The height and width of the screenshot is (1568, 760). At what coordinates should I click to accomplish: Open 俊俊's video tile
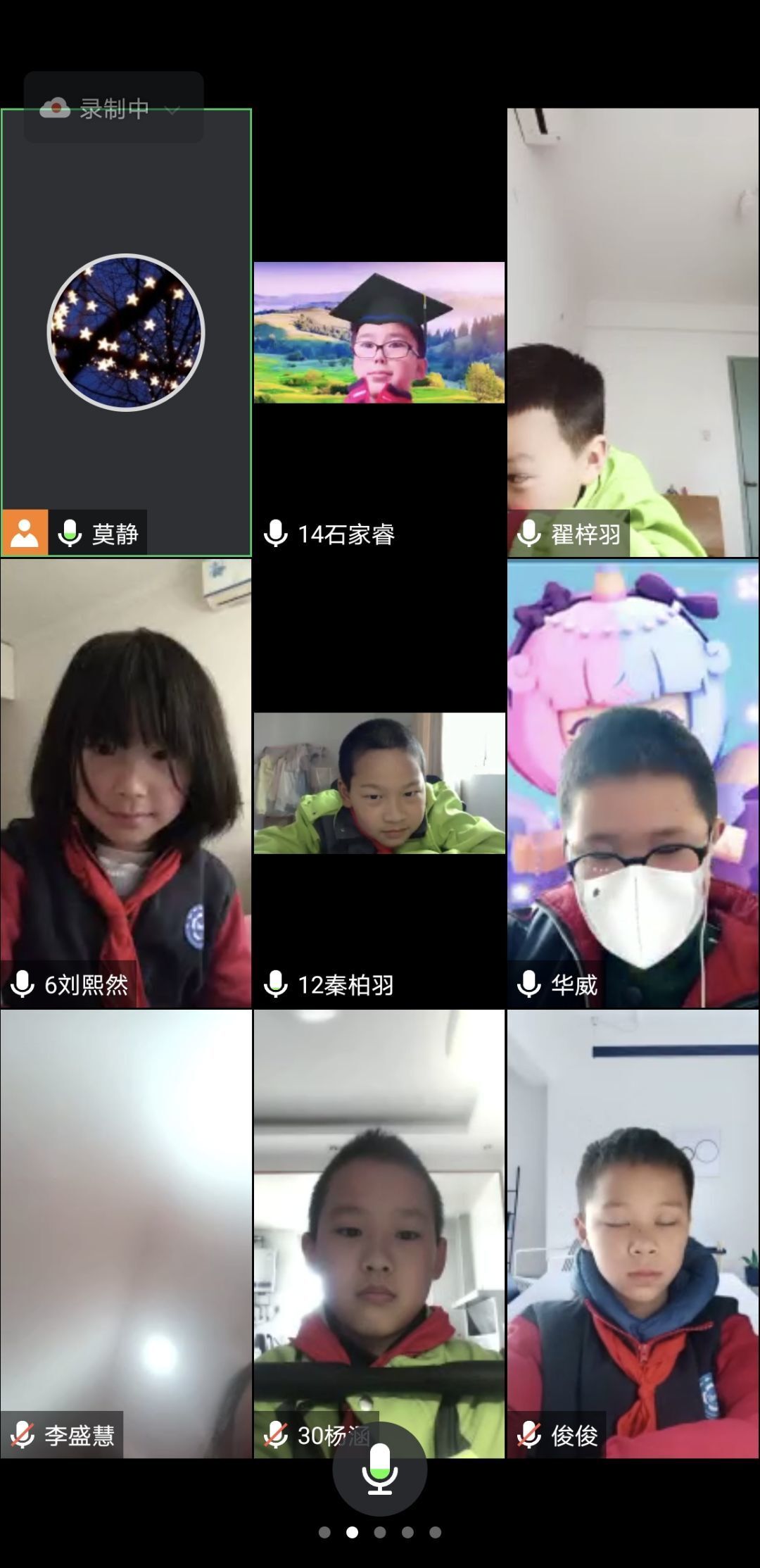(x=633, y=1234)
